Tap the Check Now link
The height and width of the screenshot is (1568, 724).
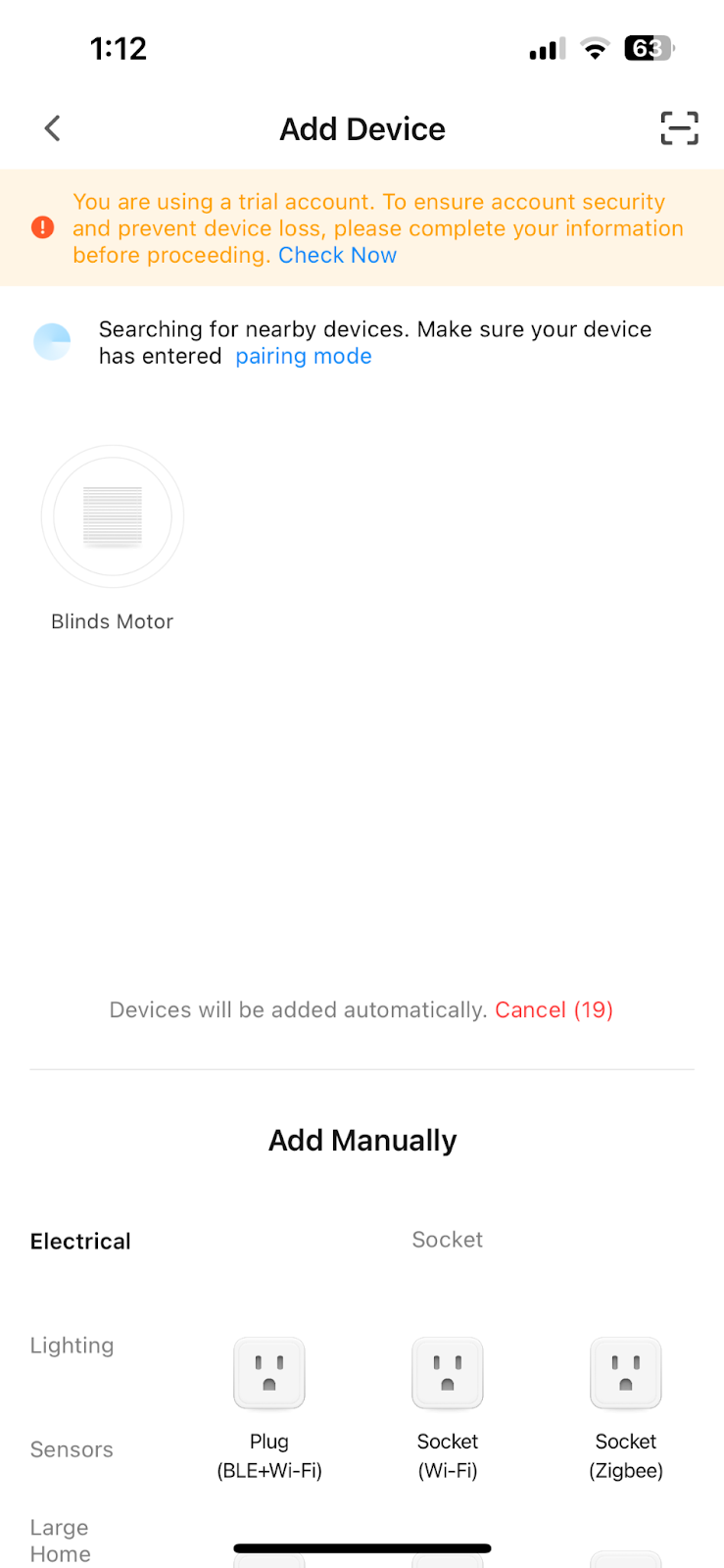tap(337, 255)
